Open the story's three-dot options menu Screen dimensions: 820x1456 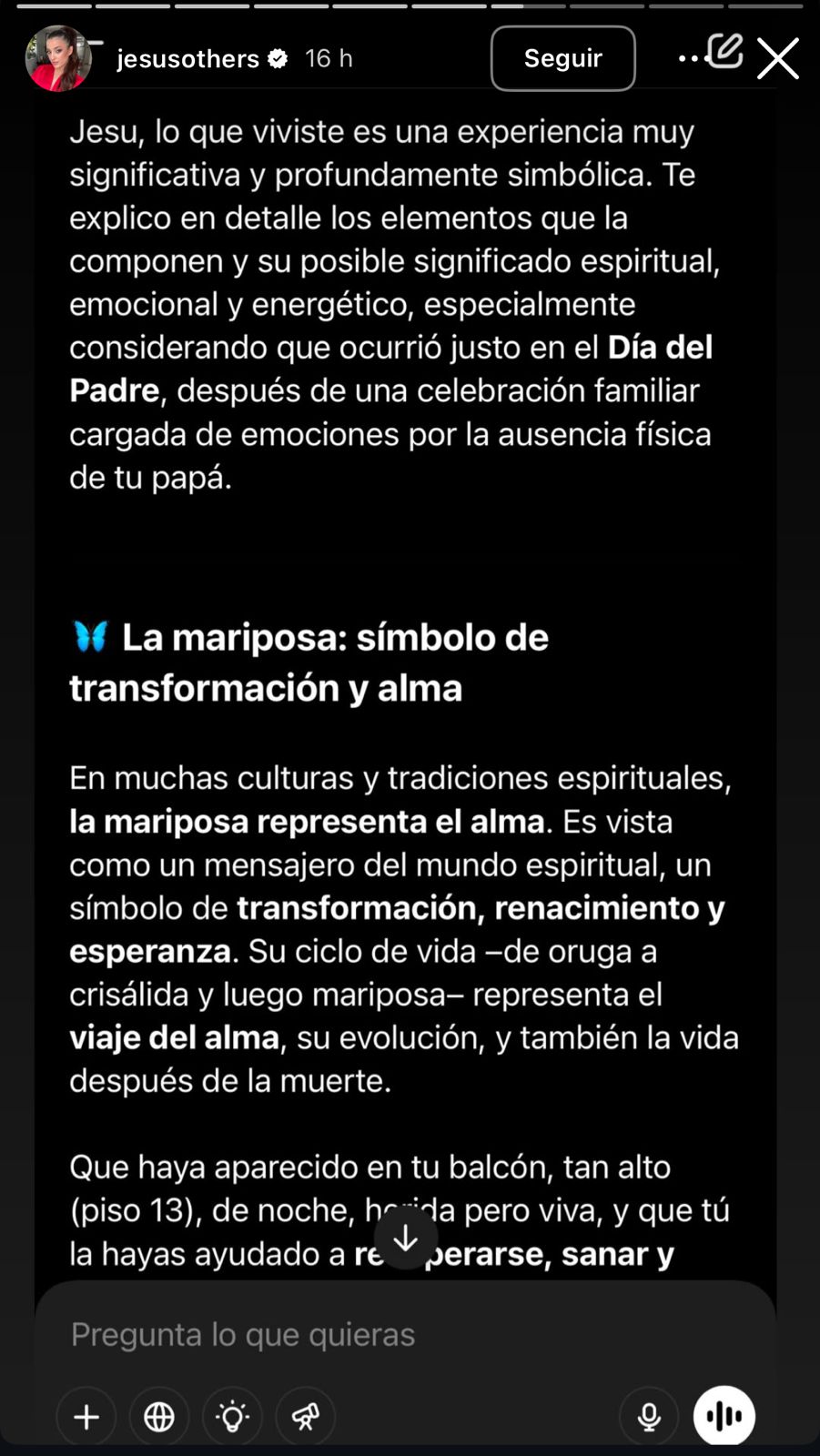point(690,58)
